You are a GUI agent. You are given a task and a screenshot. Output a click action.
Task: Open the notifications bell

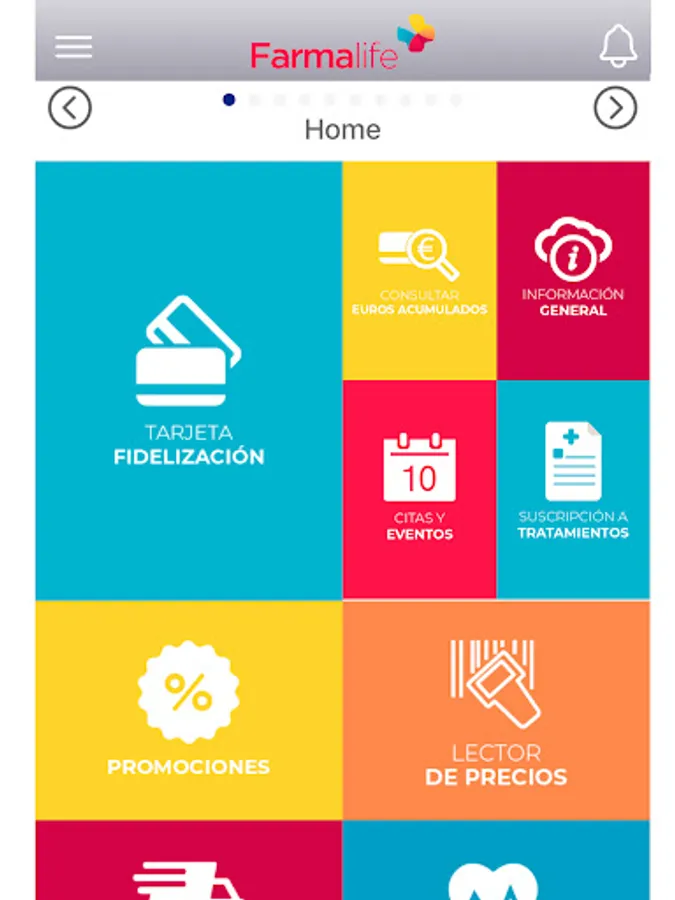pos(618,46)
